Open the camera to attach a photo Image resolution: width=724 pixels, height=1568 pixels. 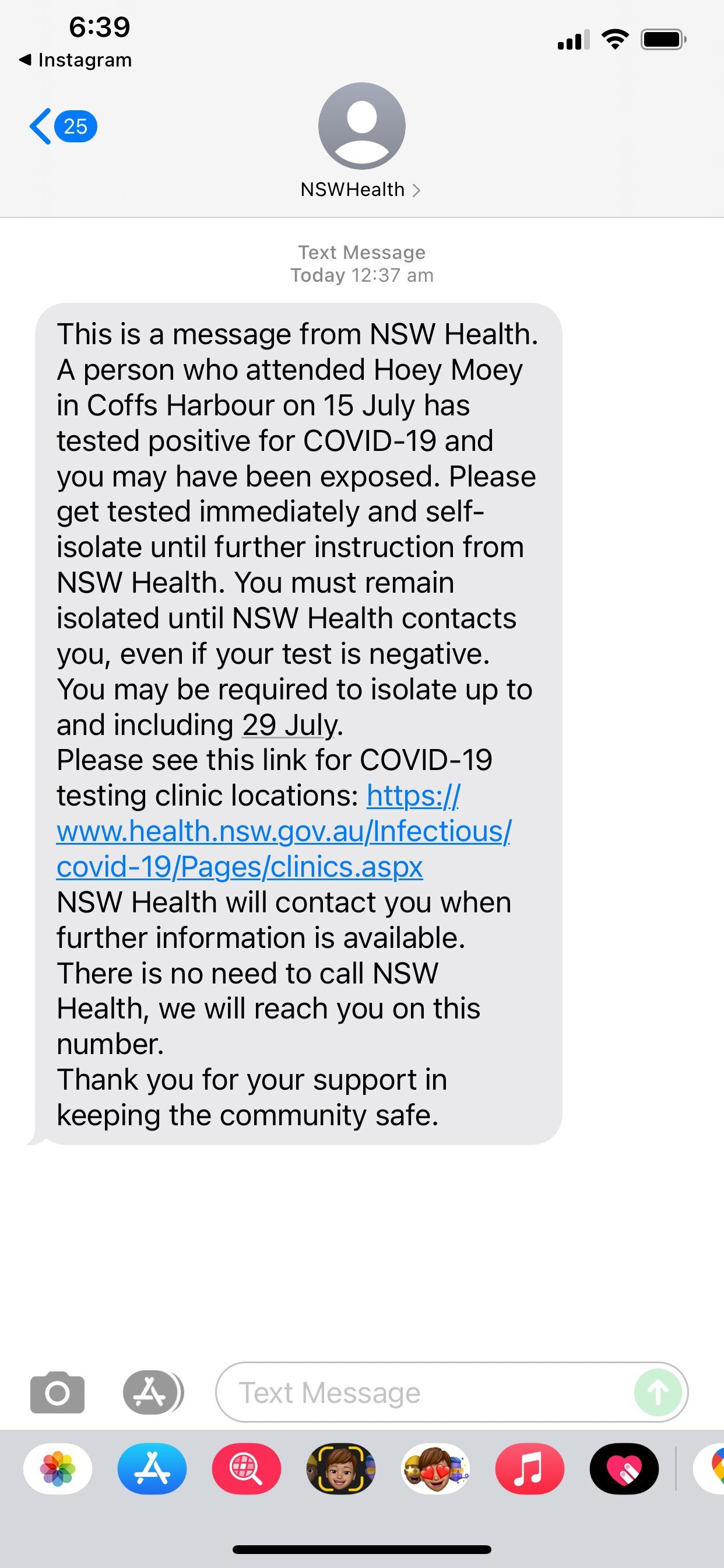57,1392
